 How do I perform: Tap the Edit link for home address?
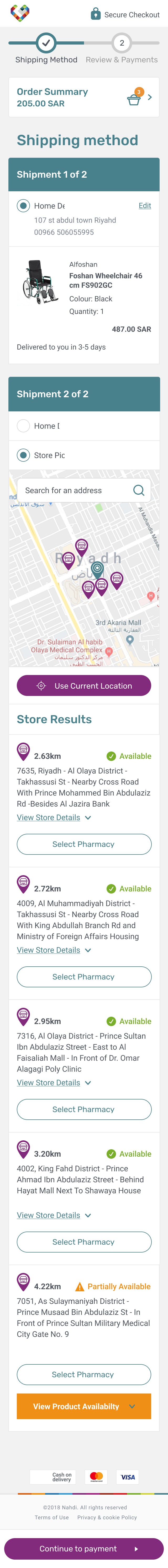pos(144,206)
